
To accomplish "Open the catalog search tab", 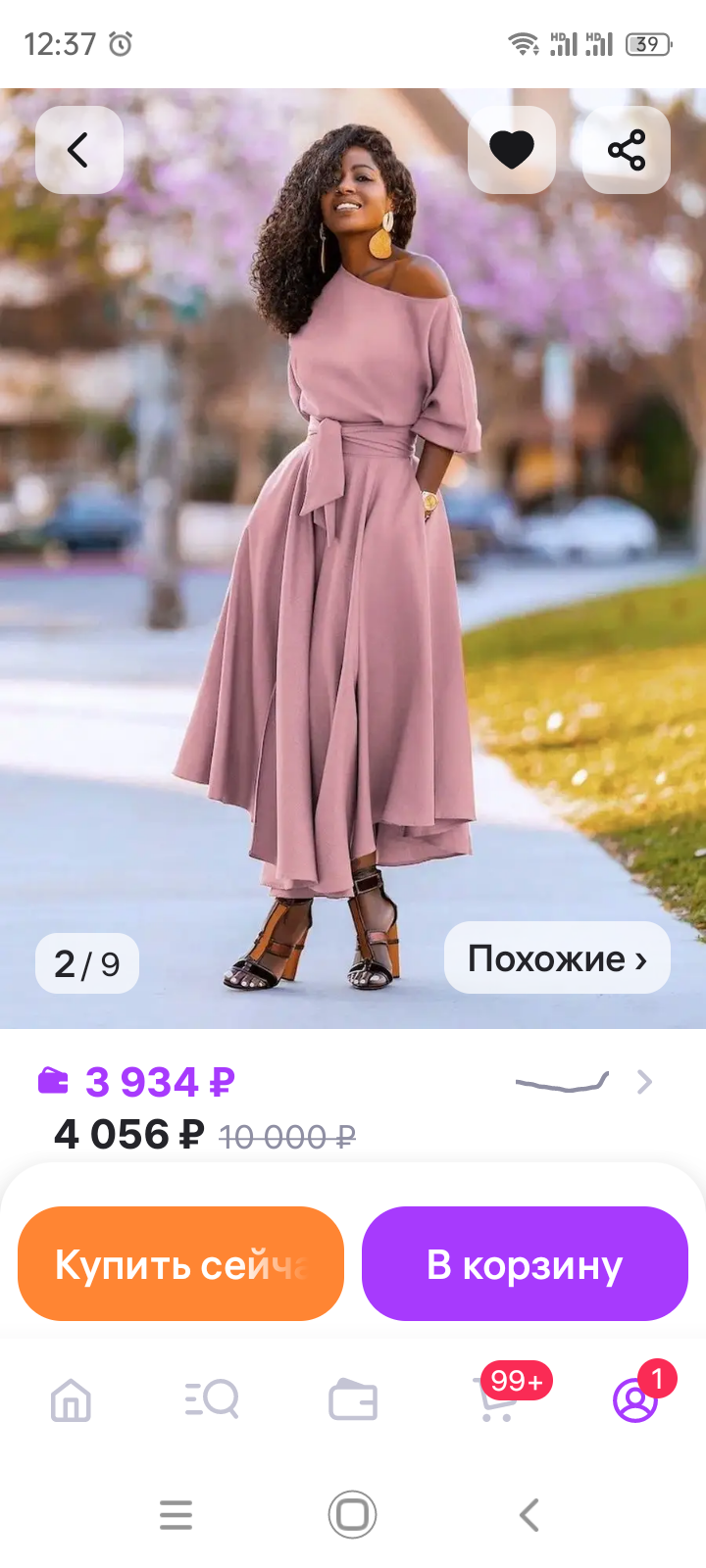I will coord(212,1399).
